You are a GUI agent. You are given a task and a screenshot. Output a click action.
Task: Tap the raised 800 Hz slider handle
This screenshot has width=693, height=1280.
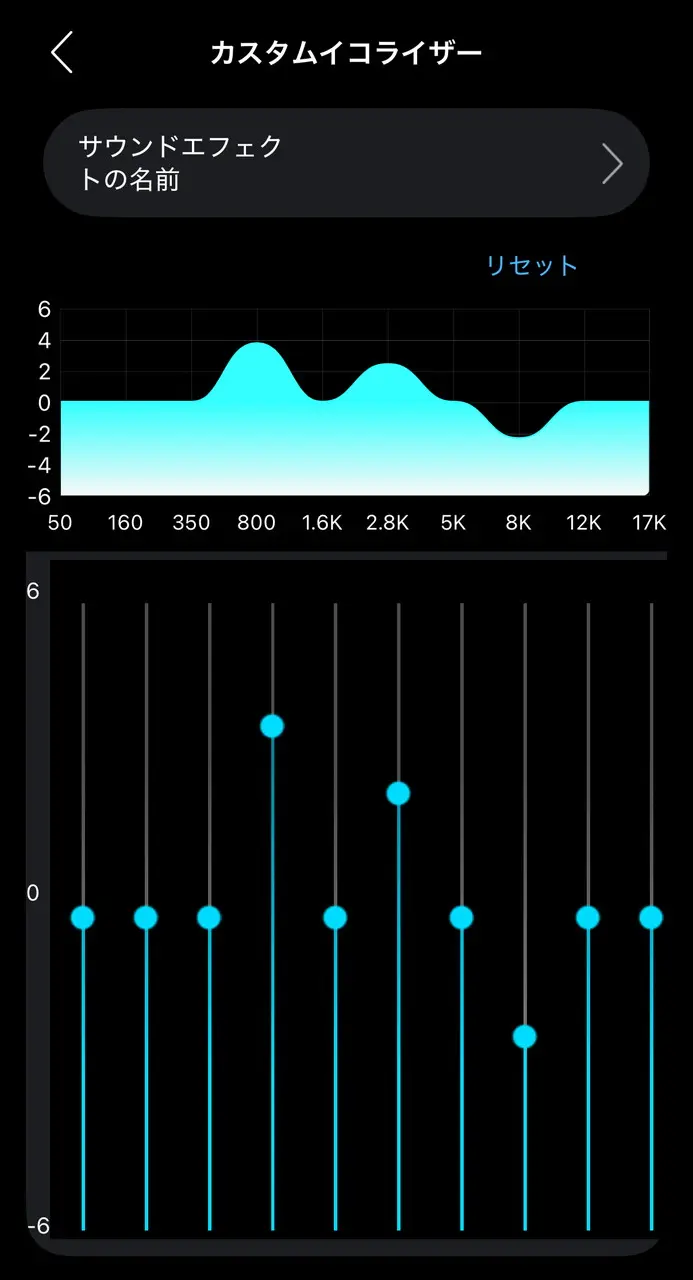point(272,726)
